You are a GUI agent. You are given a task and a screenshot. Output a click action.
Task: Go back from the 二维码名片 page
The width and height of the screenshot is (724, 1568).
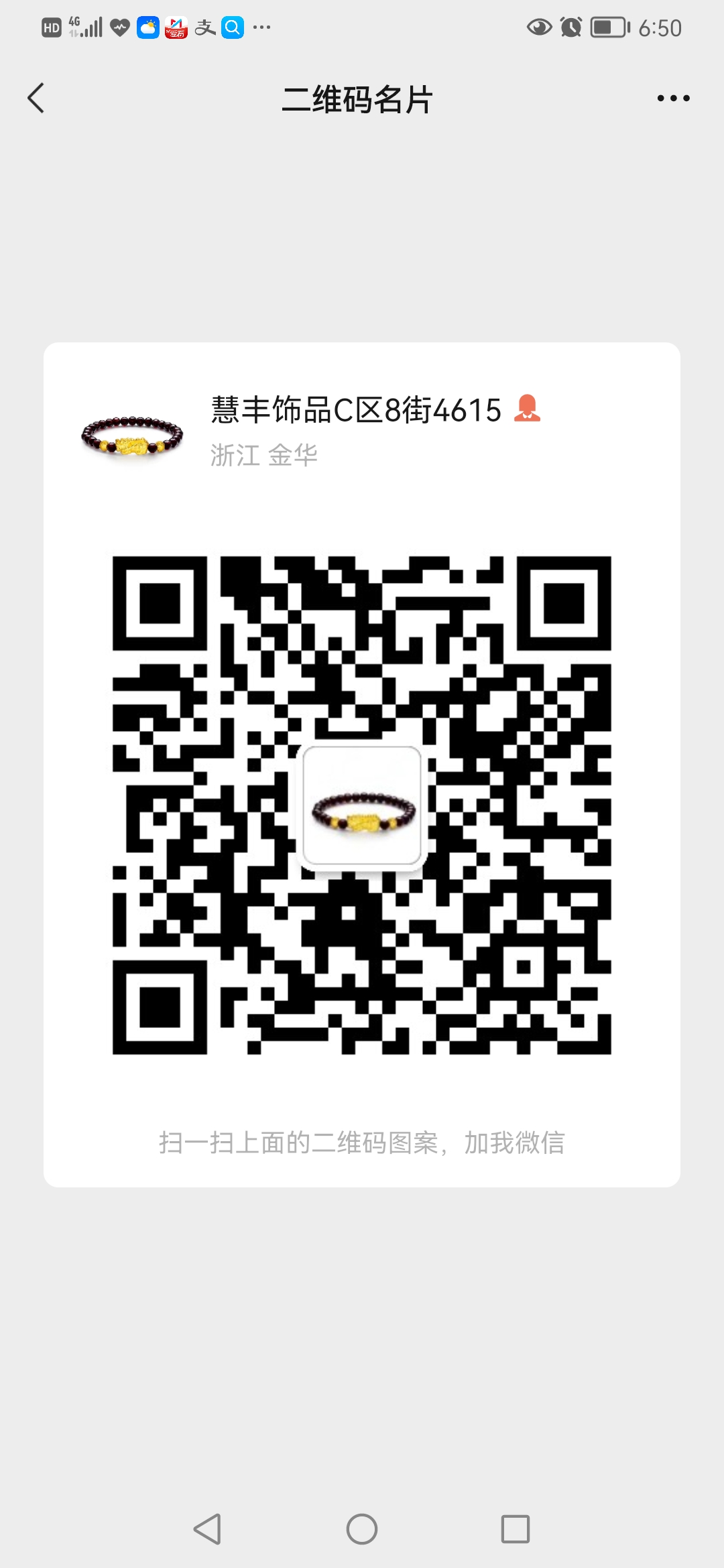click(36, 99)
